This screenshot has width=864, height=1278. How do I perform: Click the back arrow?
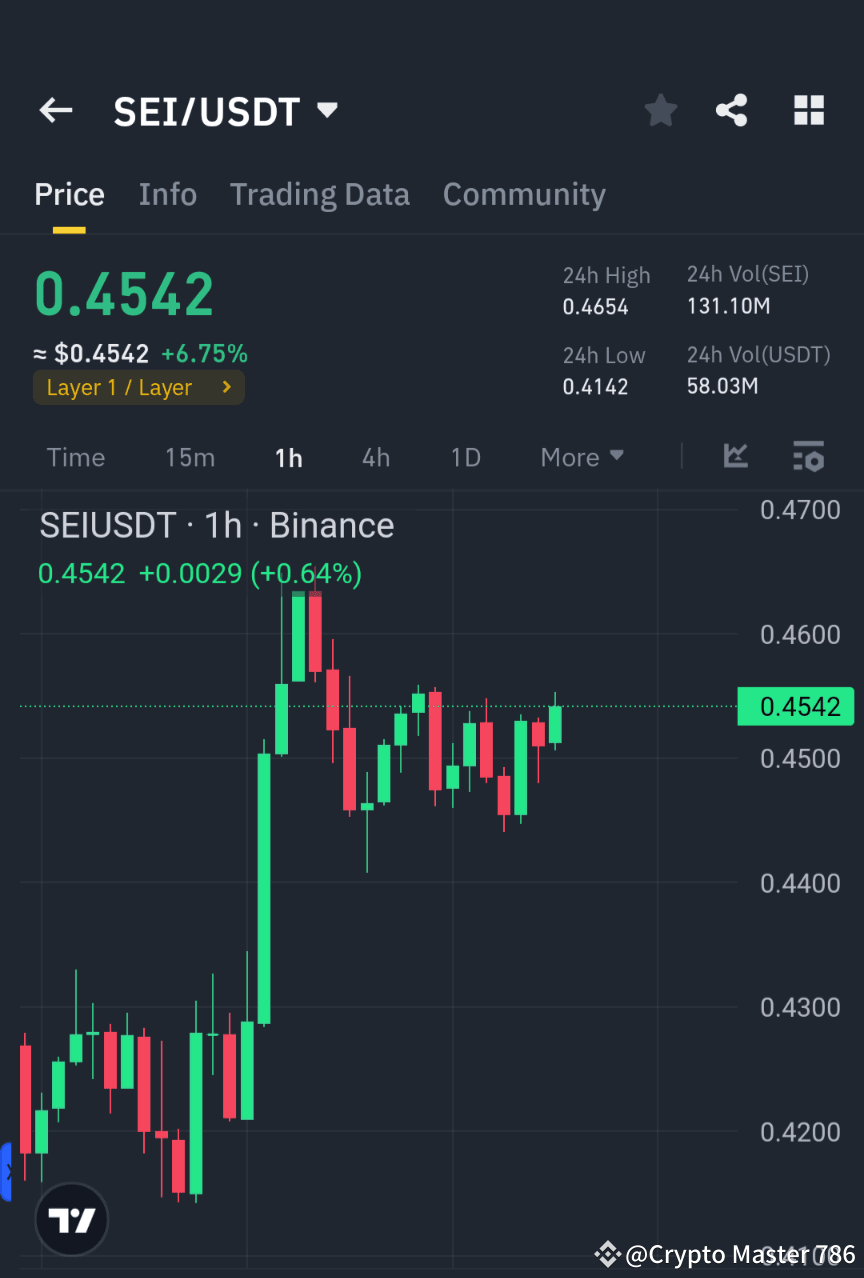click(x=55, y=111)
